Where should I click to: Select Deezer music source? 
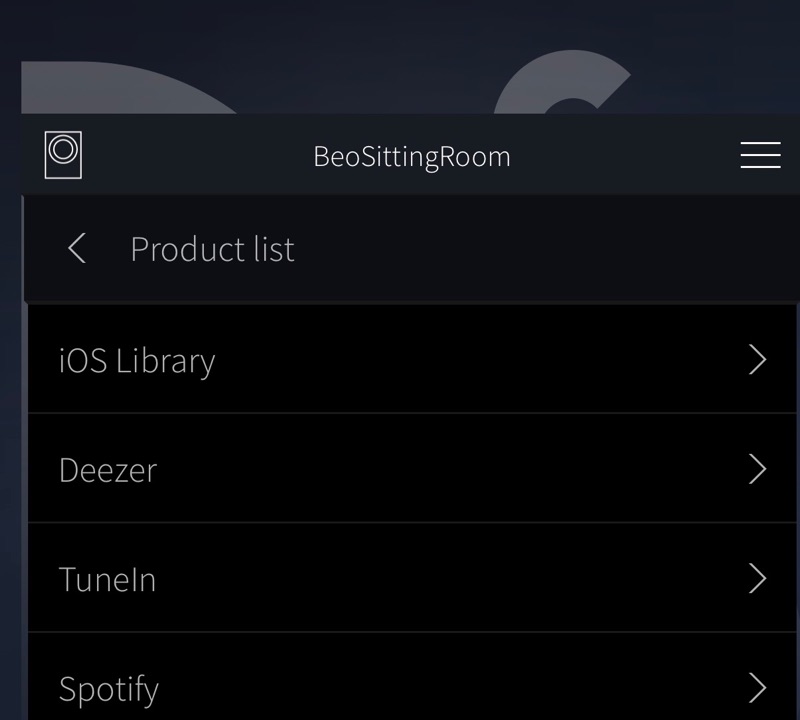point(412,469)
